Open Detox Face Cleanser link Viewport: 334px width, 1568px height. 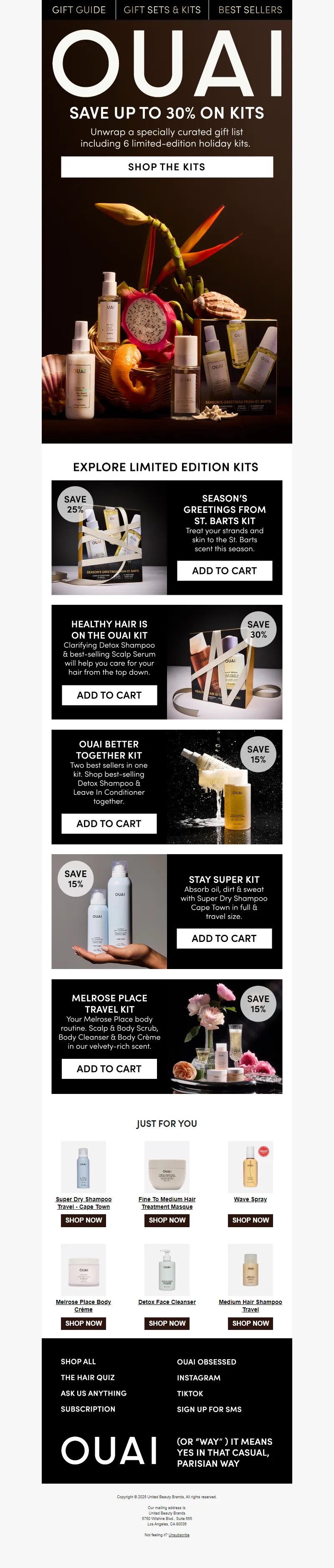click(x=167, y=1302)
